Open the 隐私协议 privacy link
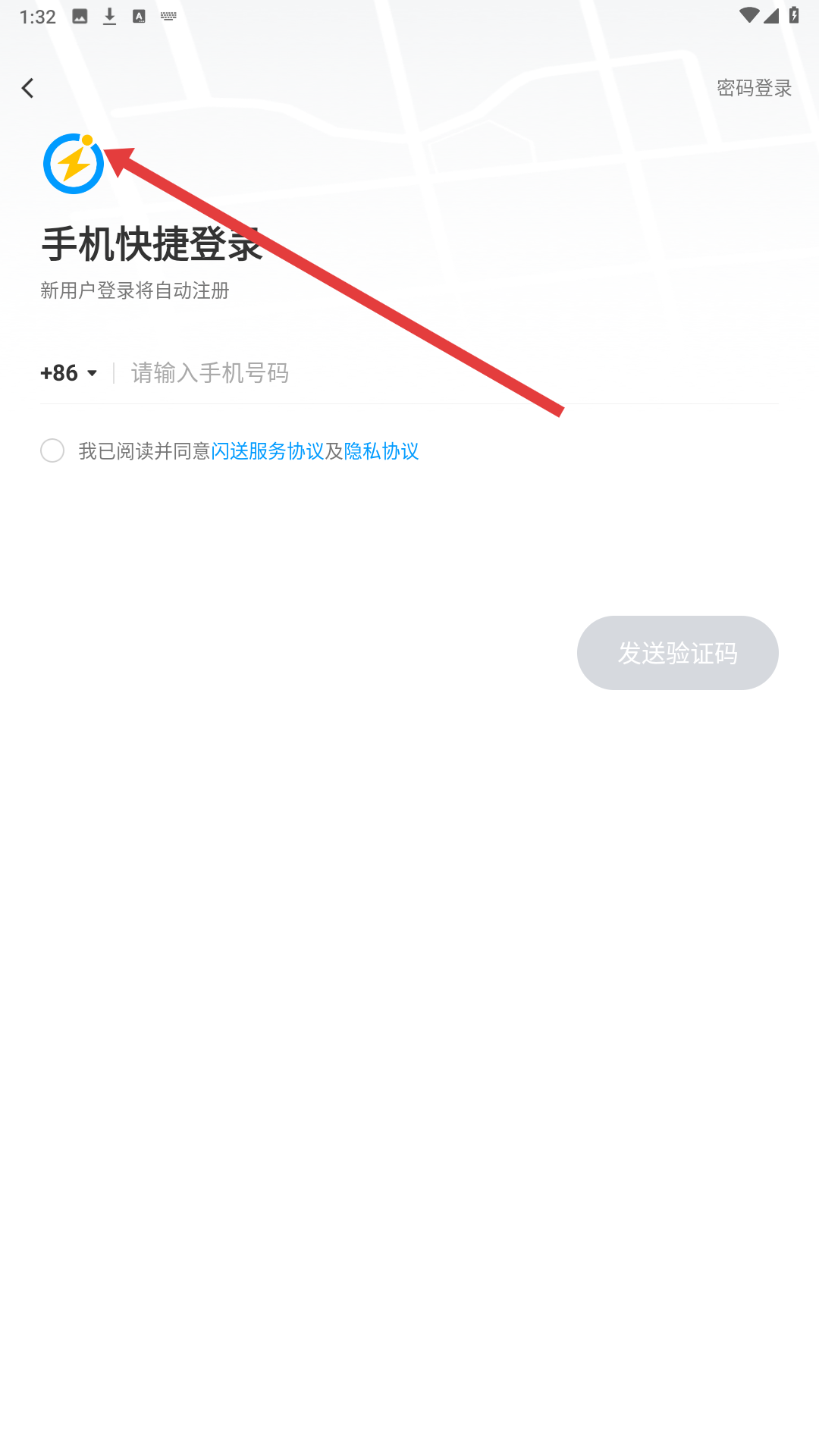Viewport: 819px width, 1456px height. [381, 451]
